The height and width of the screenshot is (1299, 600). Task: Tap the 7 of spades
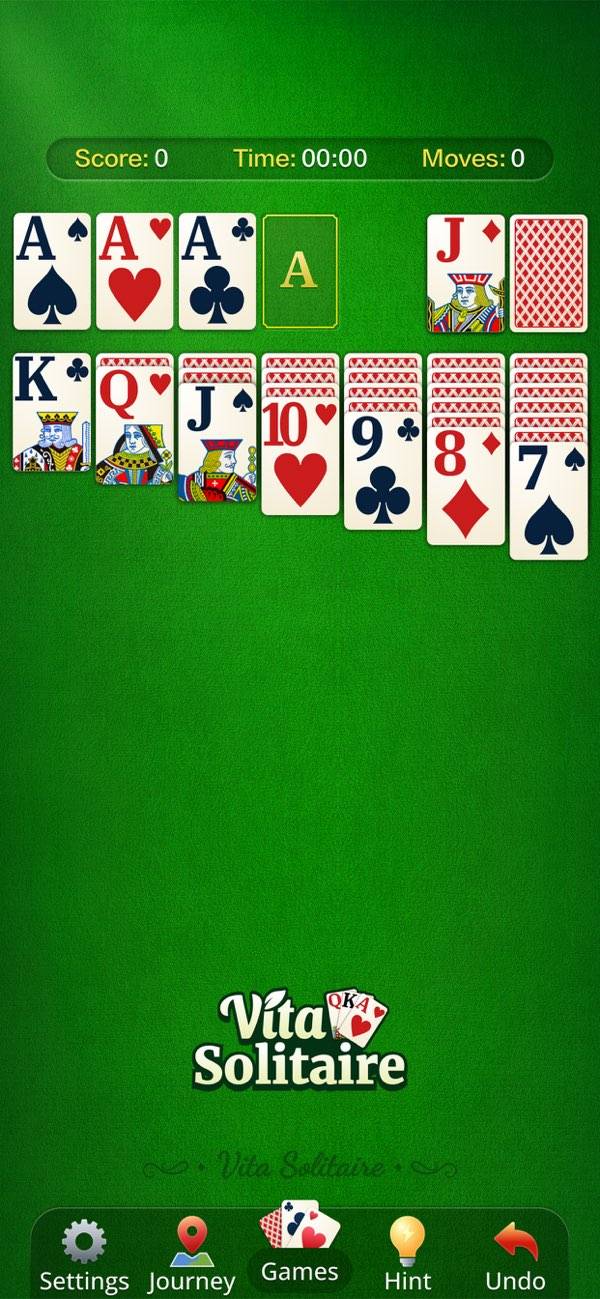click(548, 500)
